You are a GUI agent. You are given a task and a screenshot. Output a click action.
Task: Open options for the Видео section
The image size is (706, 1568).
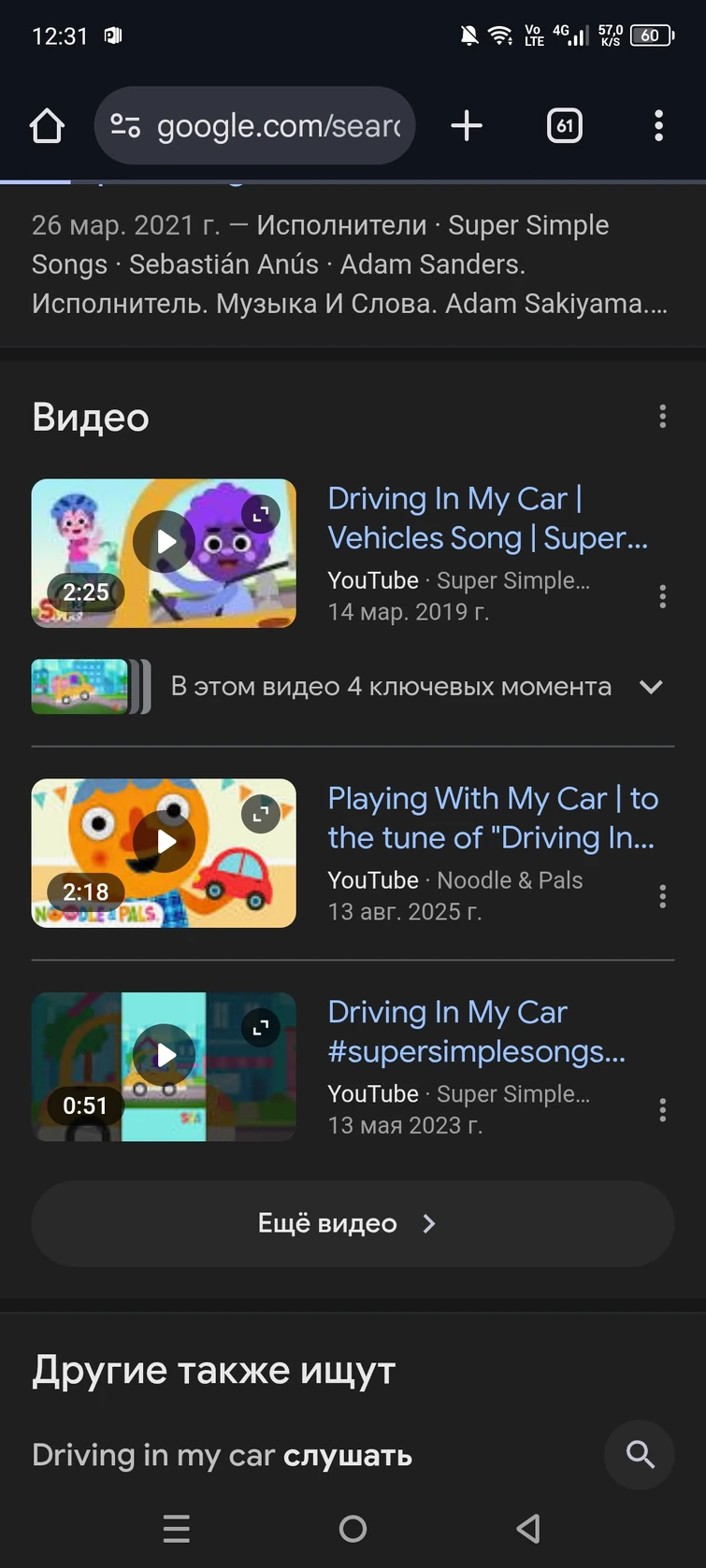[x=662, y=417]
